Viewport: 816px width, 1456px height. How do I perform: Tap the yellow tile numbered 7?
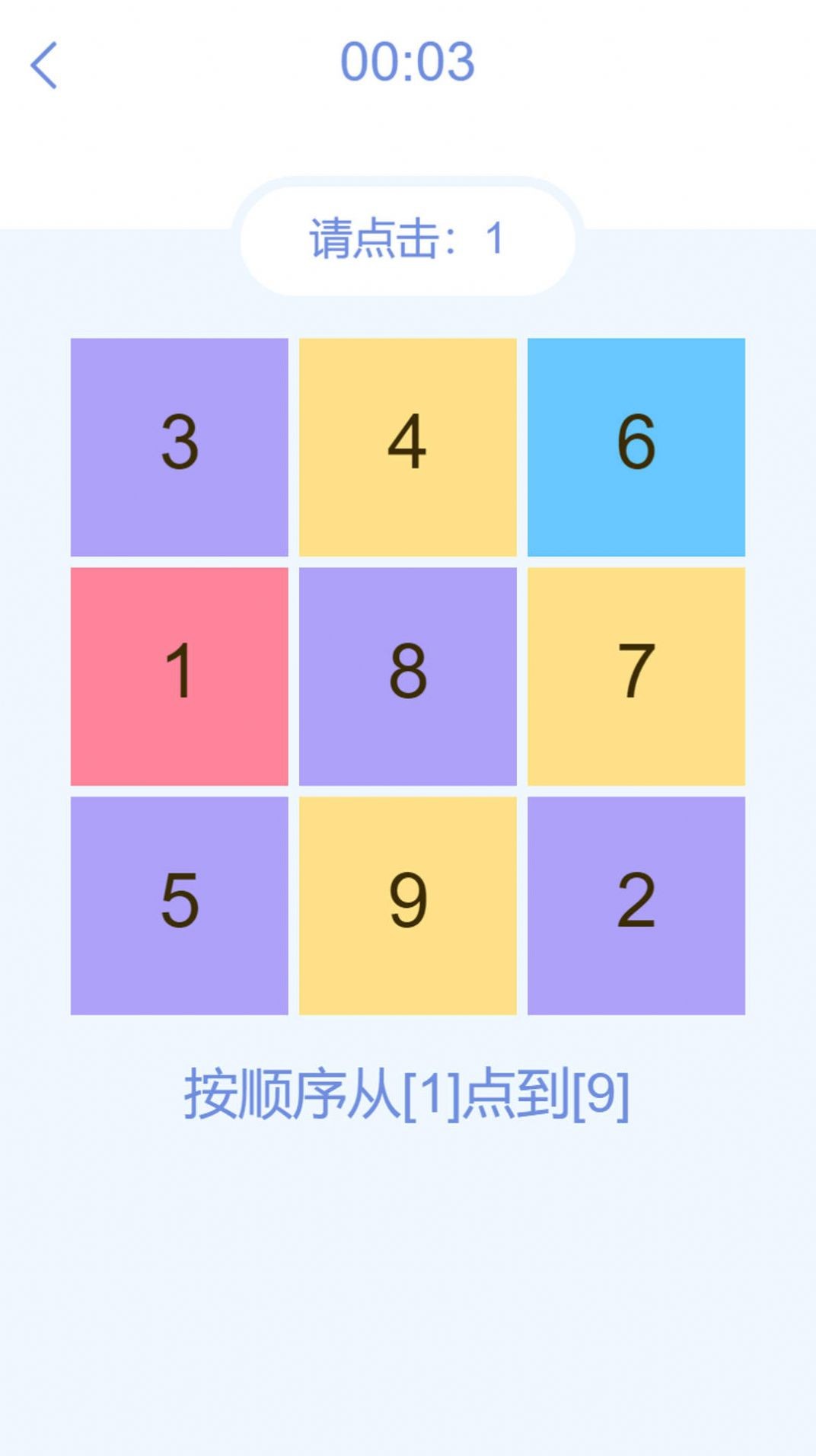tap(636, 676)
